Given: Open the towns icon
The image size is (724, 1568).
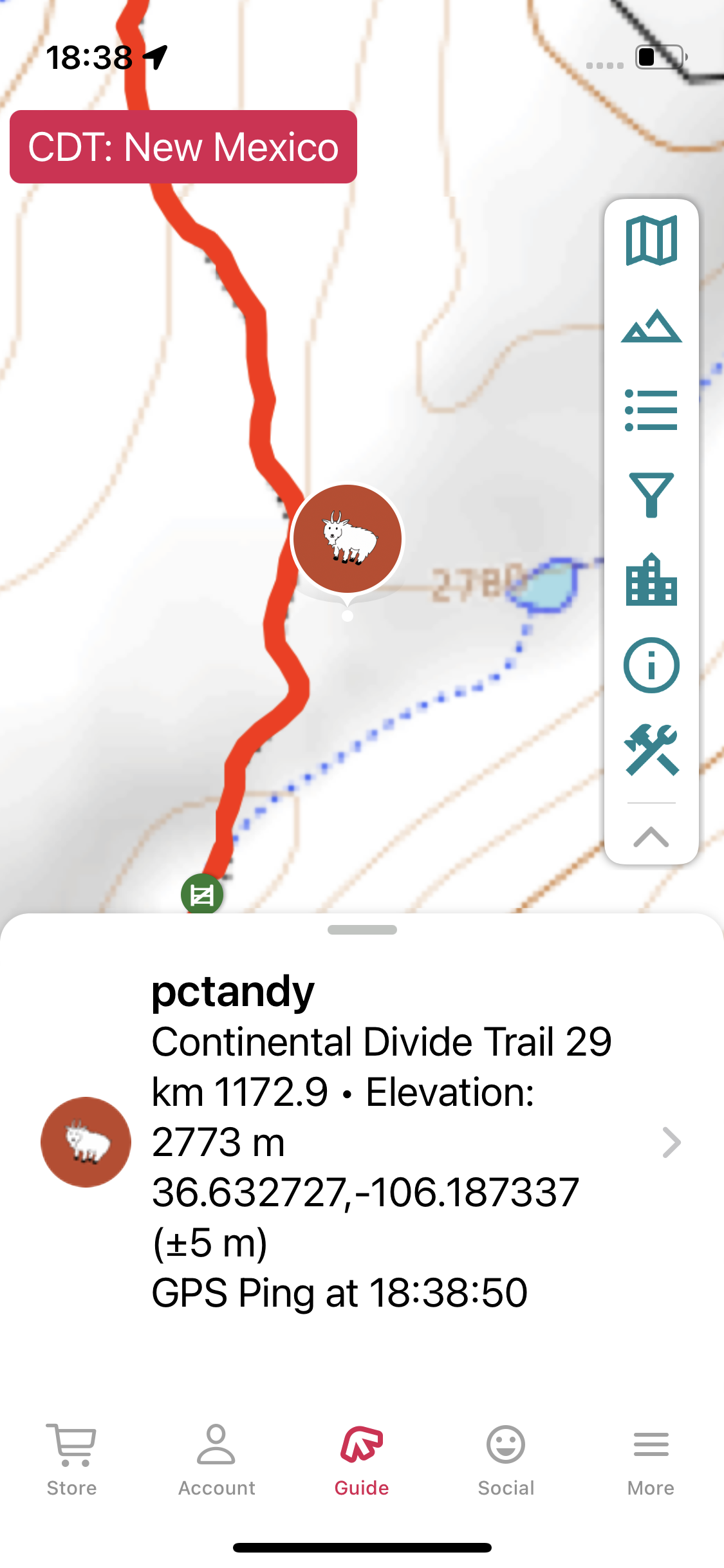Looking at the screenshot, I should 651,580.
